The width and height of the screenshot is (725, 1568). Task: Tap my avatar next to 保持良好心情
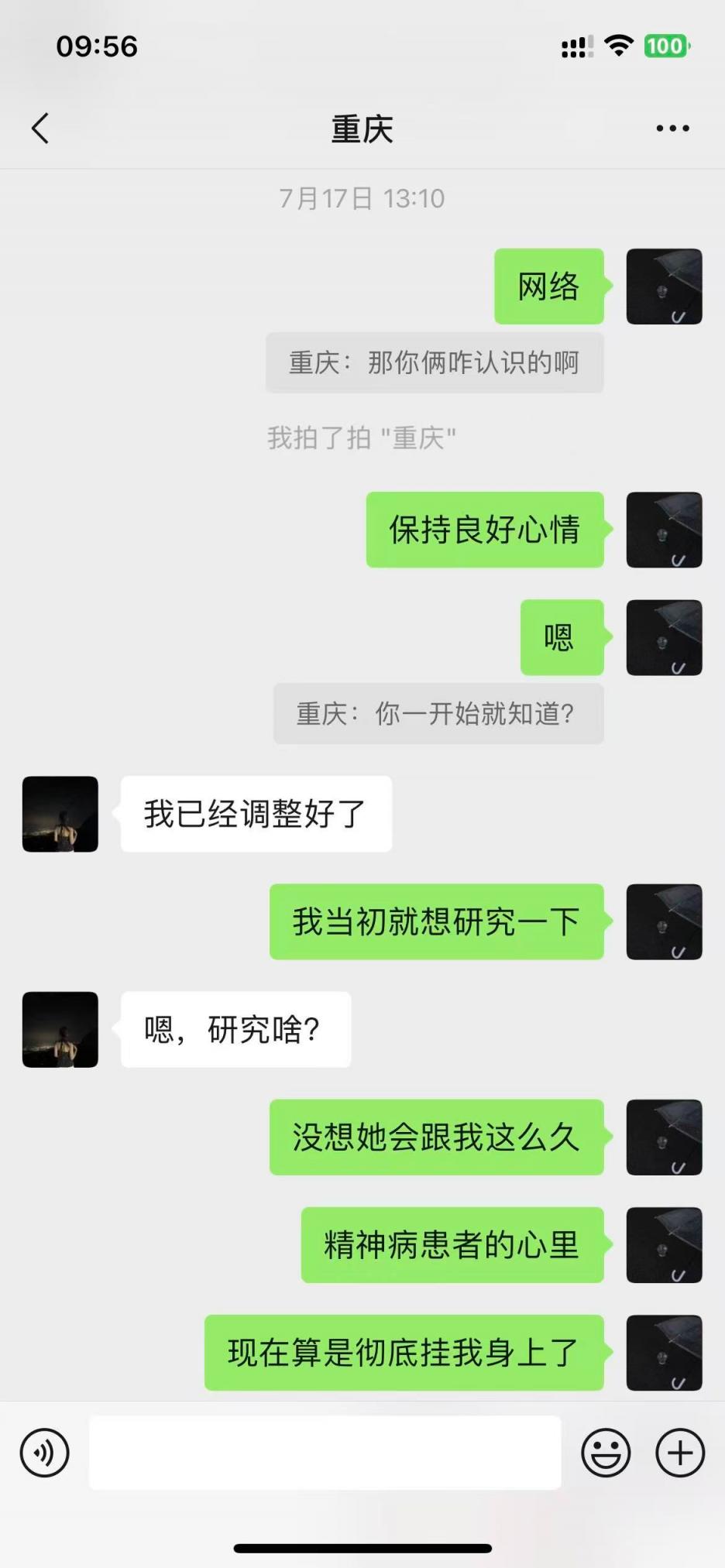(664, 530)
